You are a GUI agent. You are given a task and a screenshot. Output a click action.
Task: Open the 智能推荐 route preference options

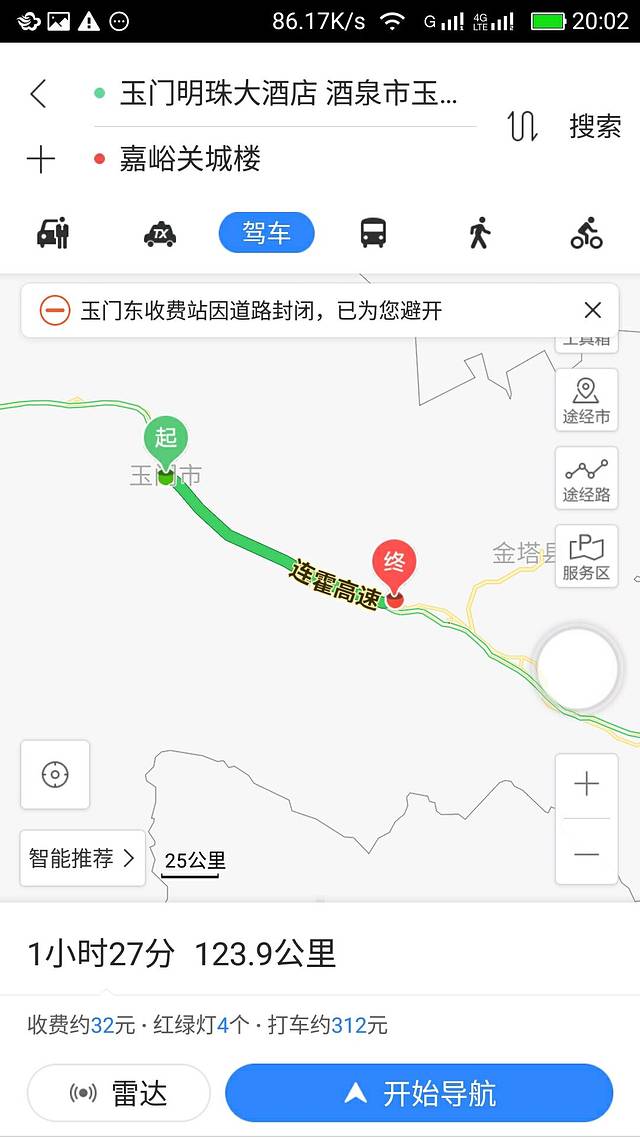[x=82, y=858]
